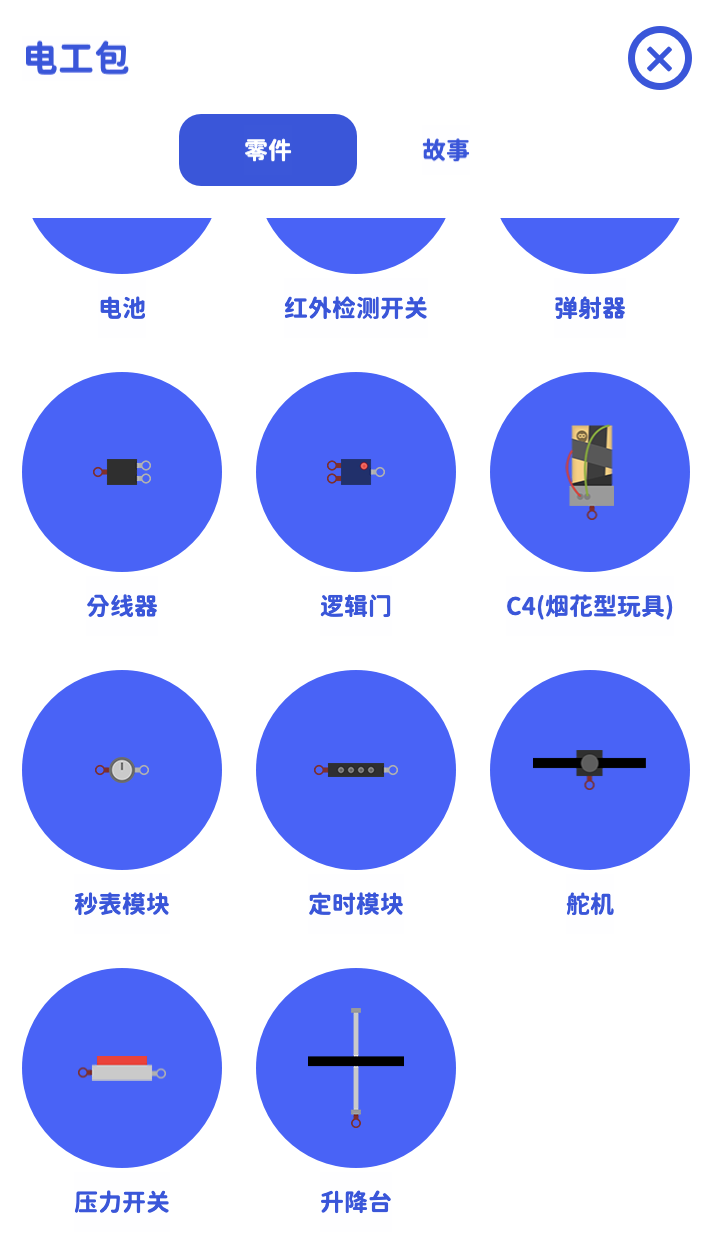Click the 舵机 label text
The width and height of the screenshot is (720, 1260).
pyautogui.click(x=589, y=903)
